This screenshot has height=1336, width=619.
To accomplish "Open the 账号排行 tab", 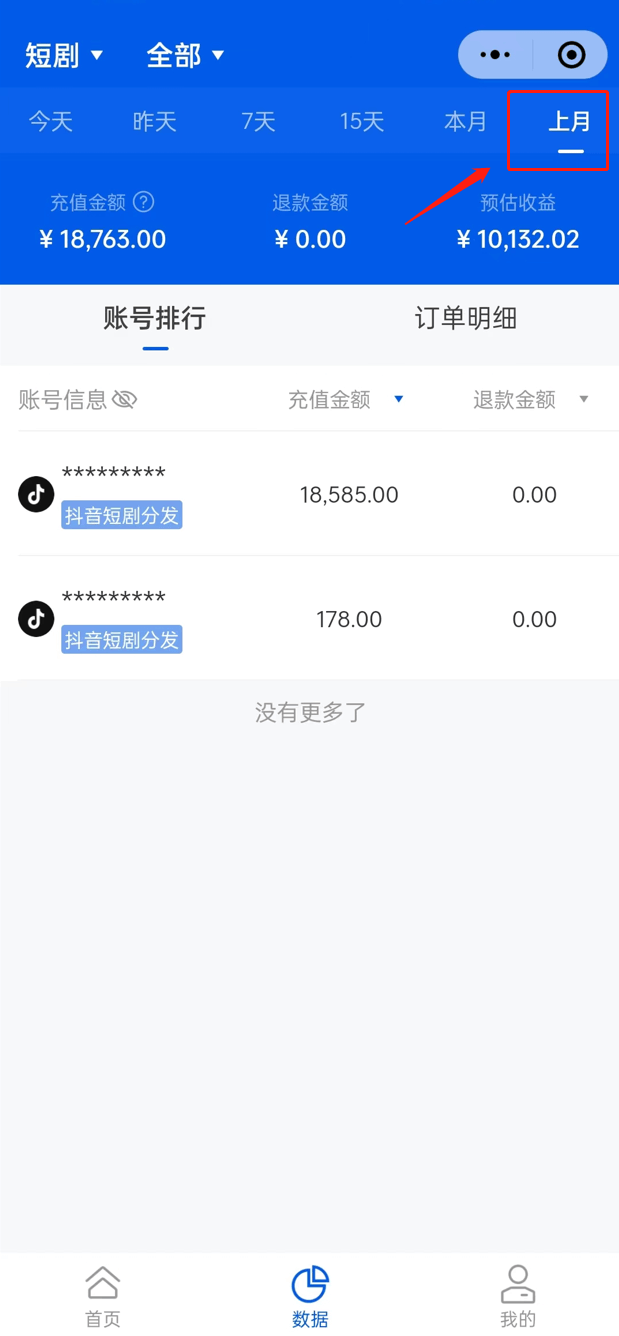I will click(x=155, y=319).
